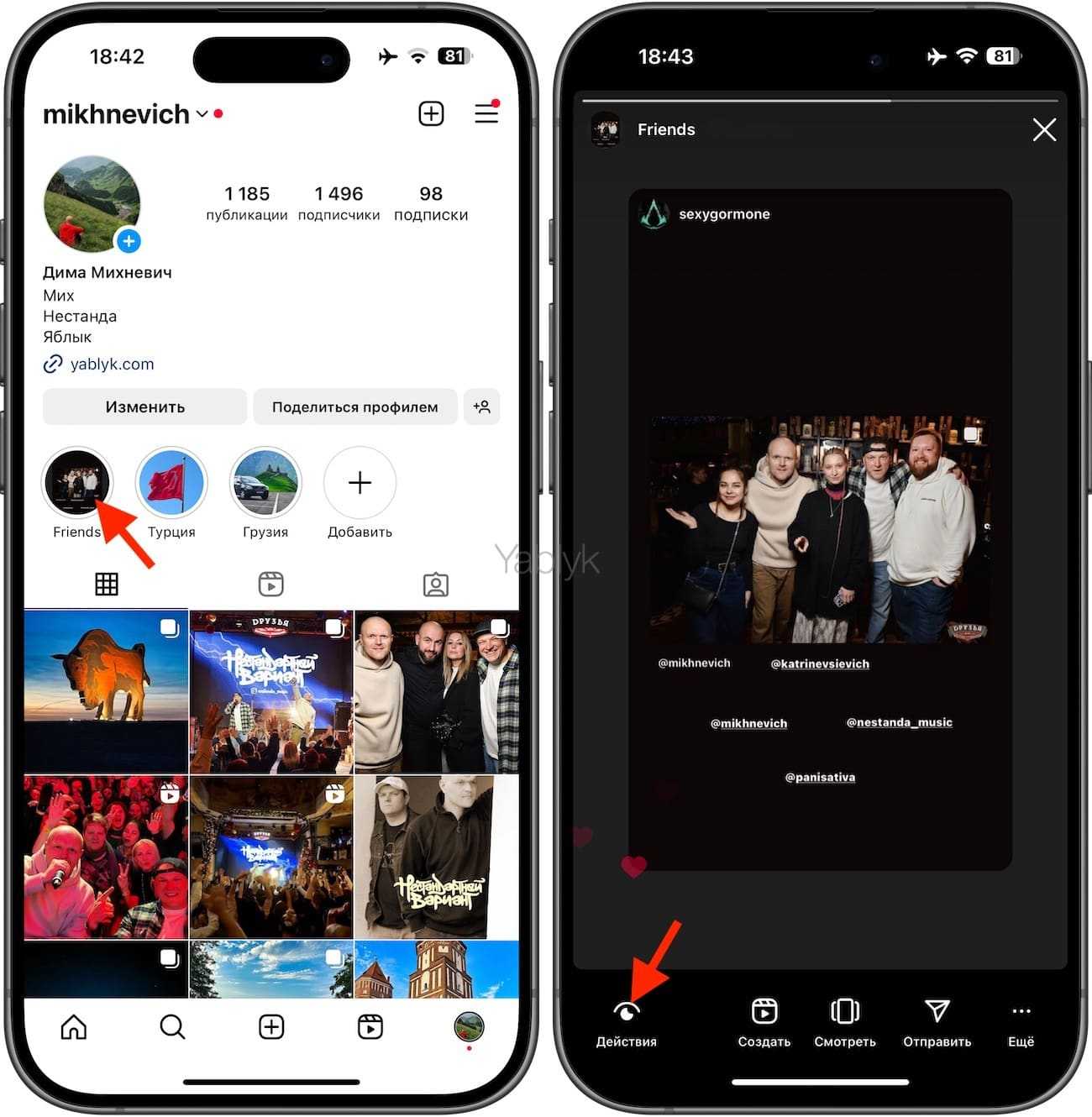This screenshot has width=1092, height=1117.
Task: Open the yablyk.com link in the bio
Action: [x=112, y=364]
